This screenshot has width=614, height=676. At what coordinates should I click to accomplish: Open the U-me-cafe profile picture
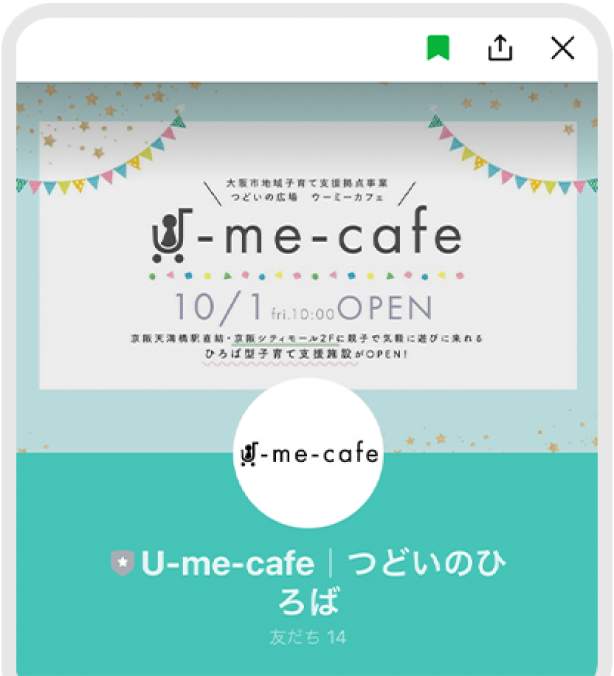point(309,453)
